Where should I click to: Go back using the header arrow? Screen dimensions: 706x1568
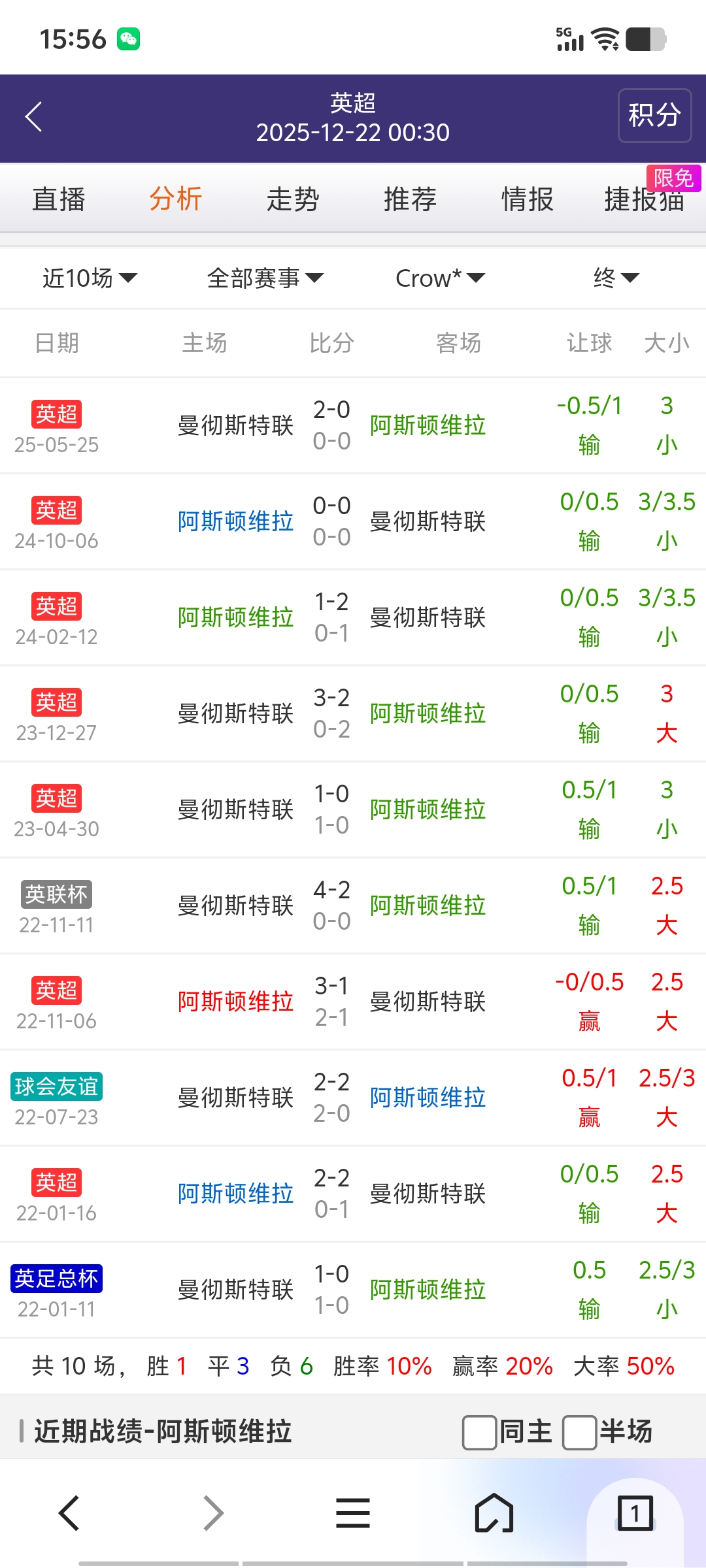(34, 117)
